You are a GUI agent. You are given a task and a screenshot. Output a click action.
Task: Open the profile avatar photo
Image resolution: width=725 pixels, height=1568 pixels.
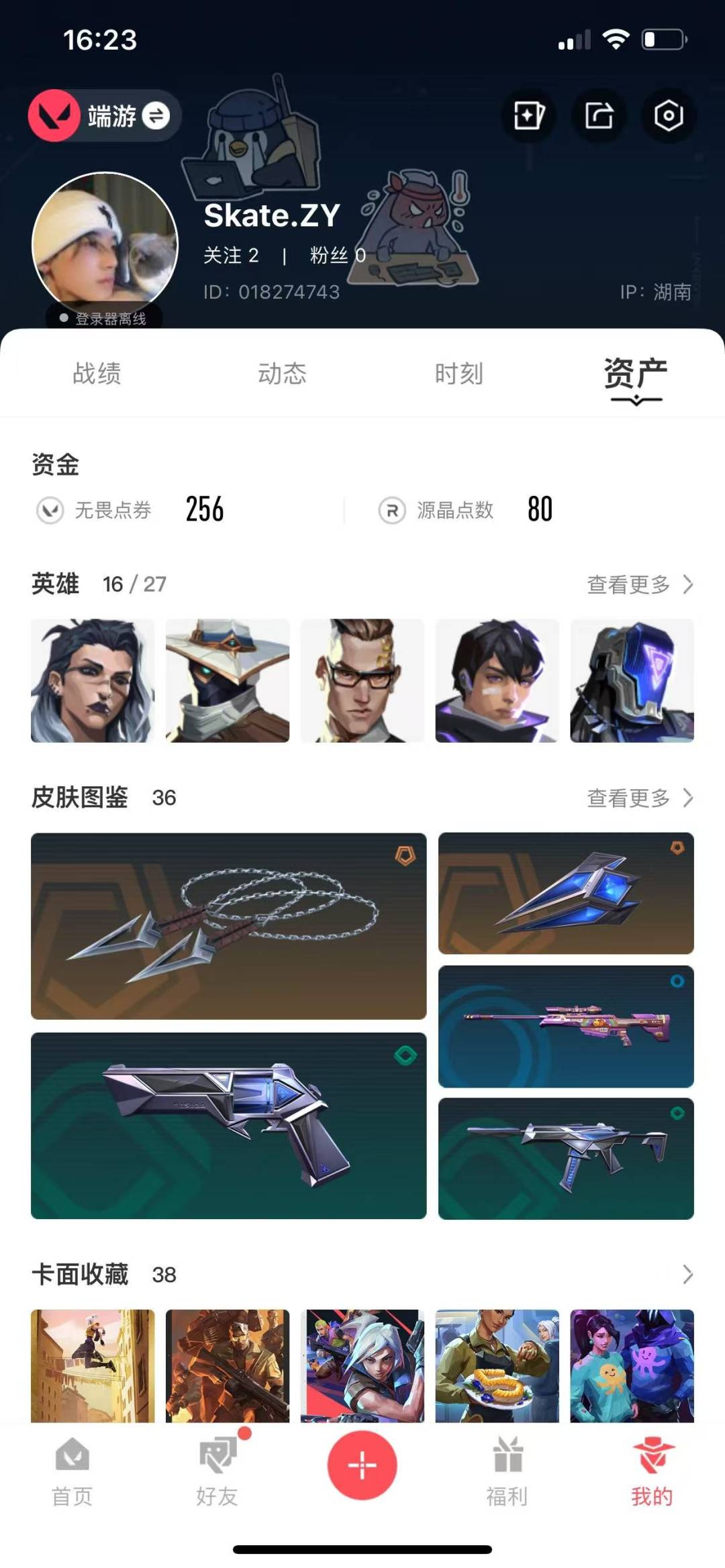pyautogui.click(x=105, y=244)
